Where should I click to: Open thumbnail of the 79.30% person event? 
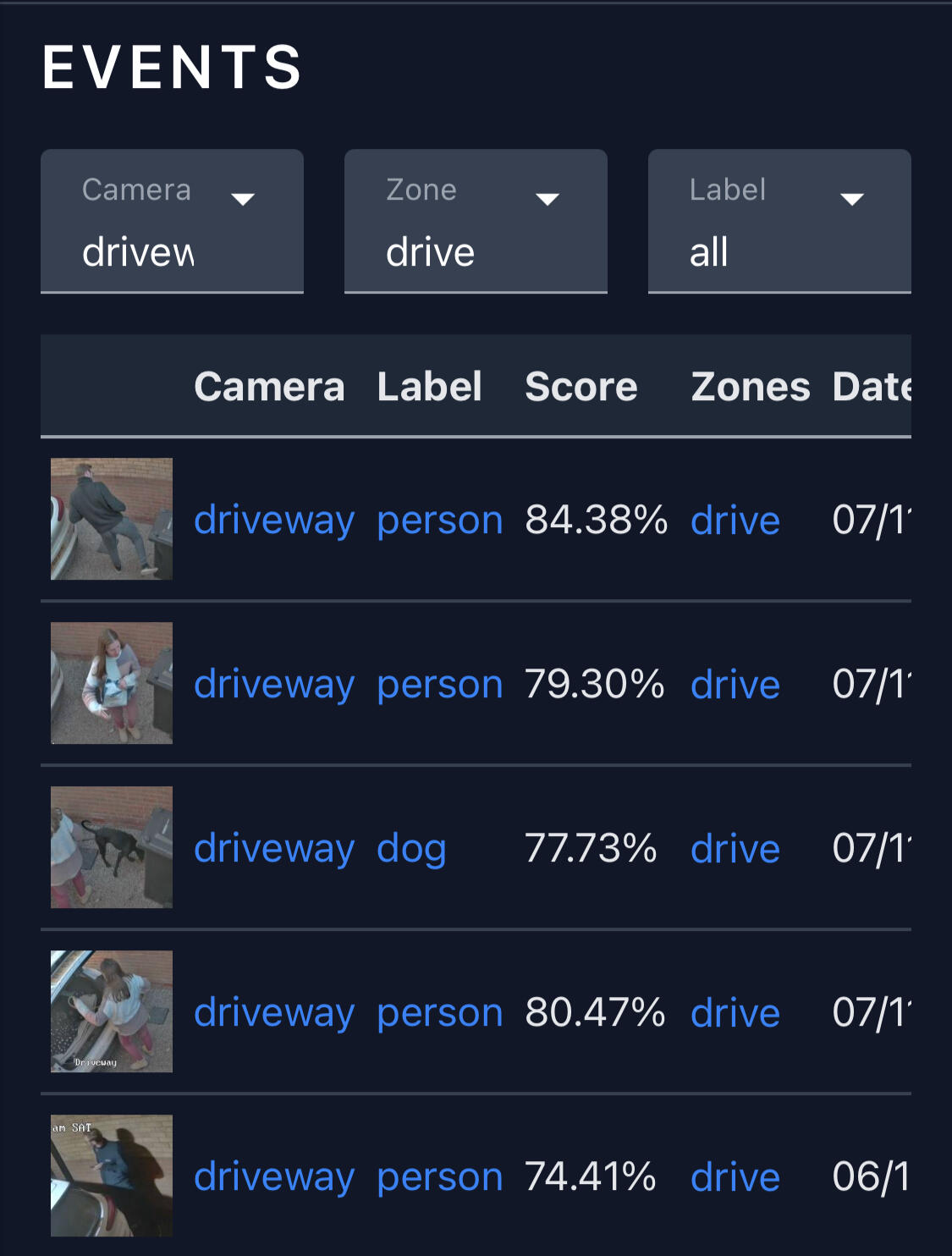(112, 683)
